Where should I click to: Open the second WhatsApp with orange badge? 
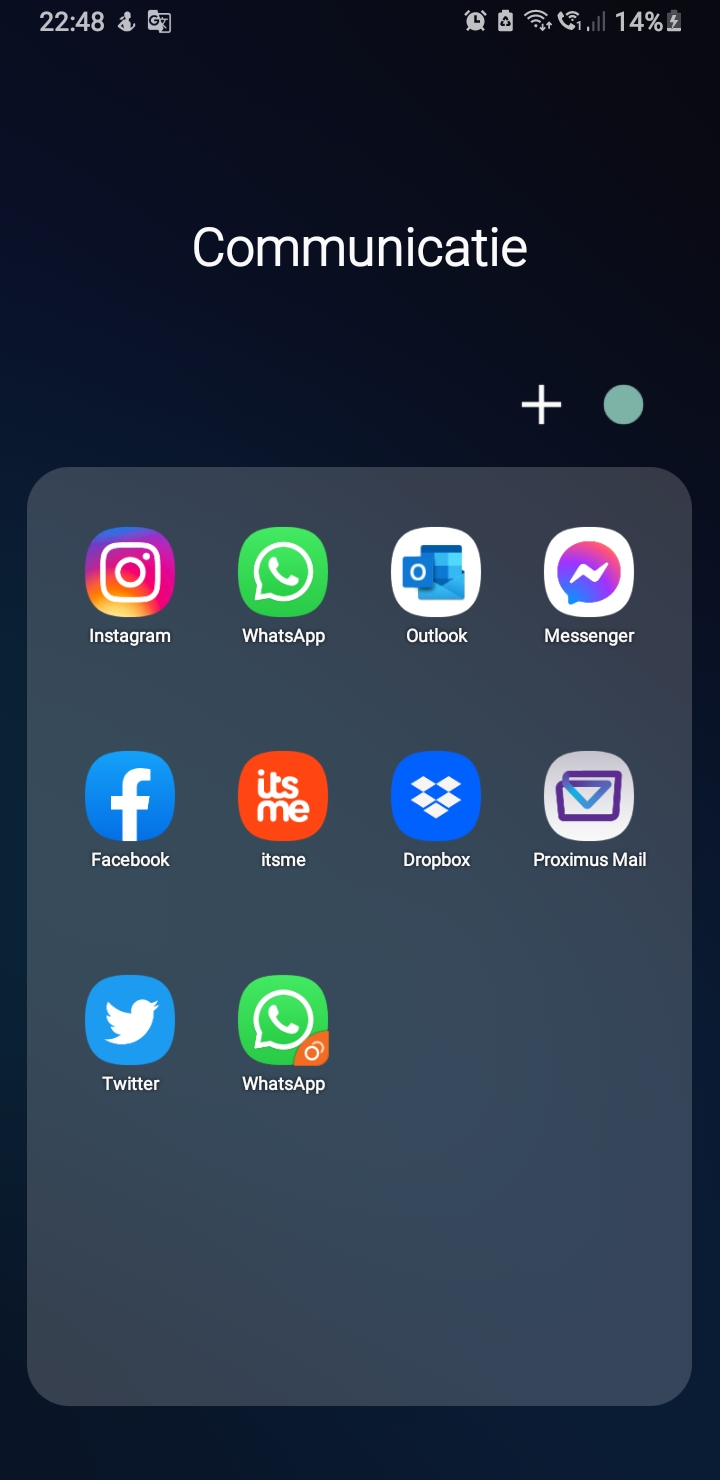pyautogui.click(x=283, y=1020)
